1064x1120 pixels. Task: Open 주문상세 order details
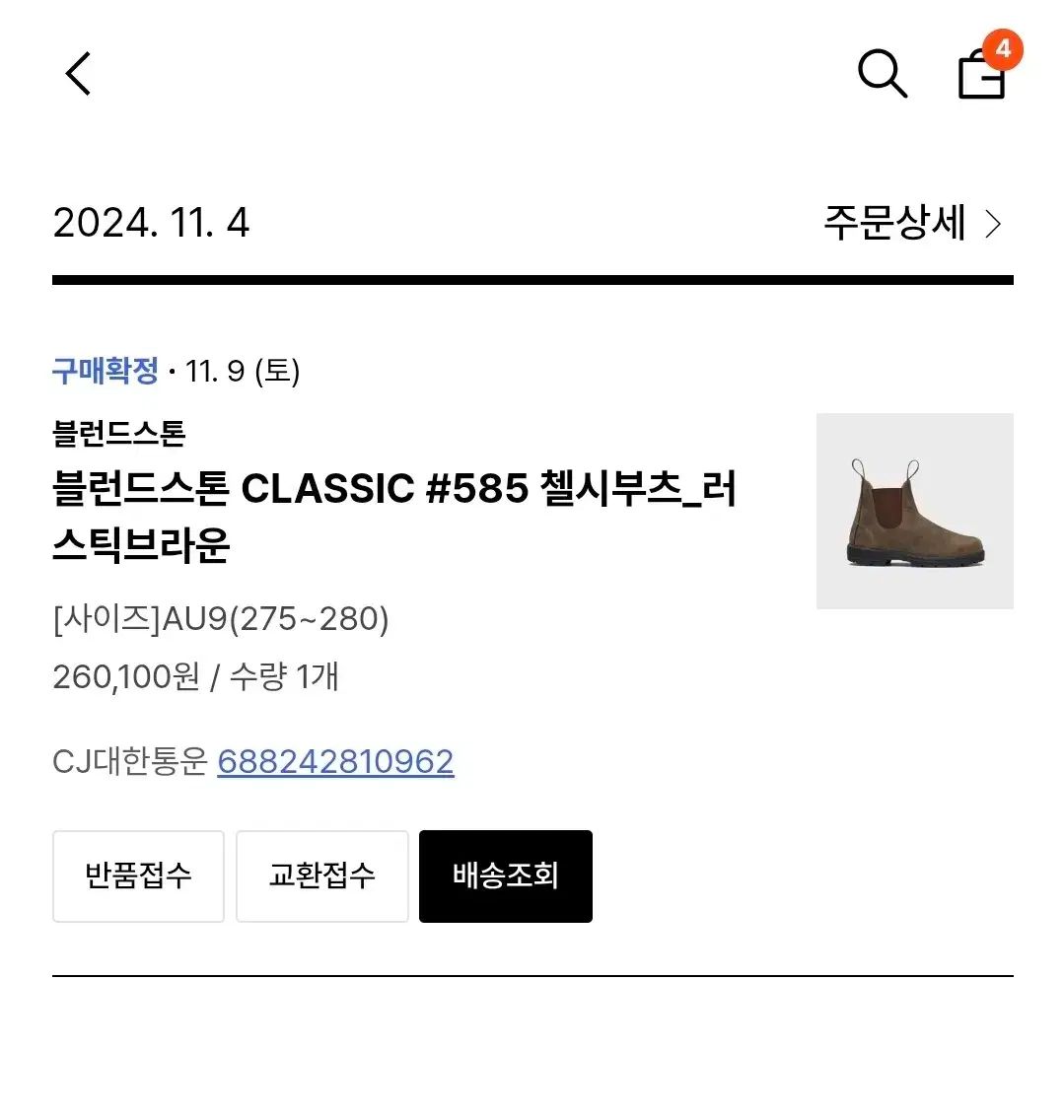(911, 224)
